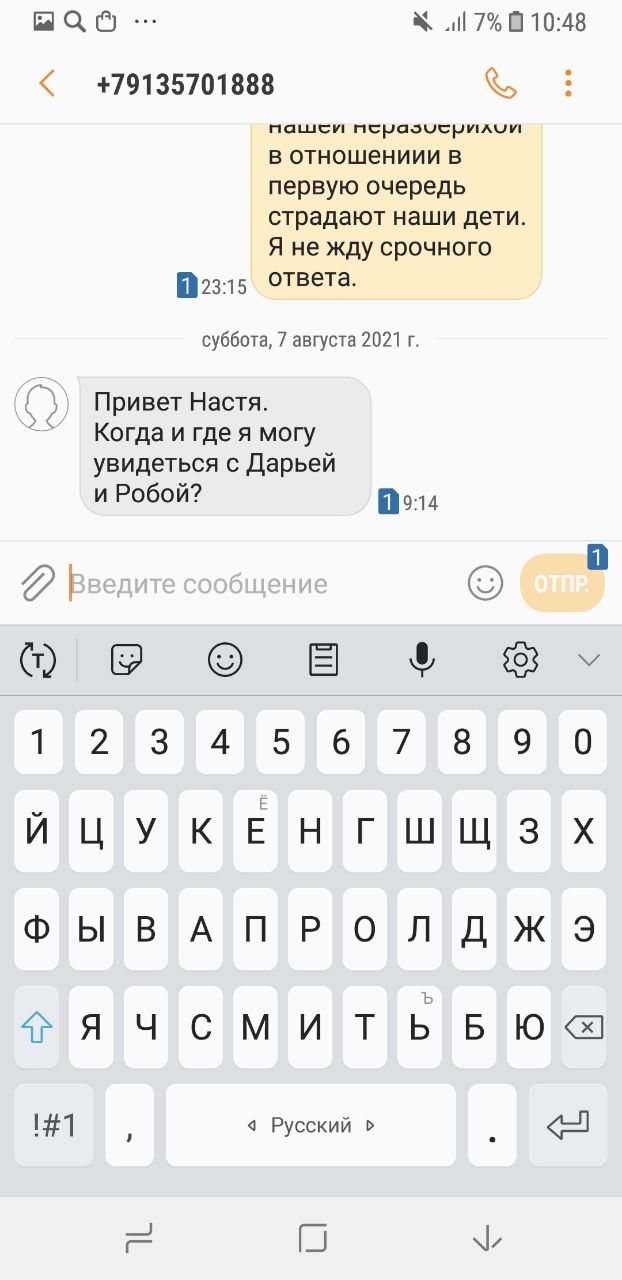Collapse the keyboard toolbar with the chevron
The image size is (622, 1280).
[x=589, y=659]
